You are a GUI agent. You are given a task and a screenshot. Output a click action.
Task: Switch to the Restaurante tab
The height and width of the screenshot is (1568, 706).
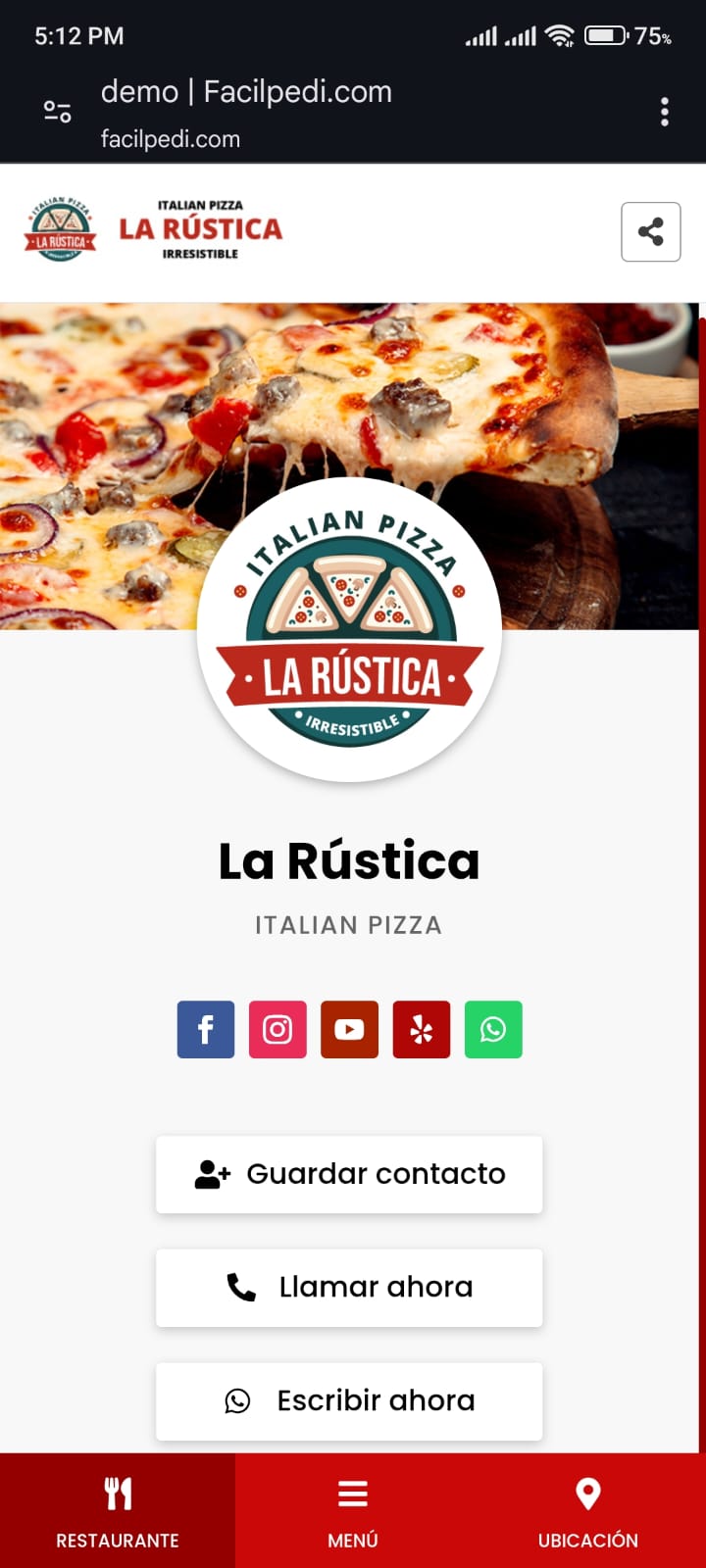point(118,1511)
